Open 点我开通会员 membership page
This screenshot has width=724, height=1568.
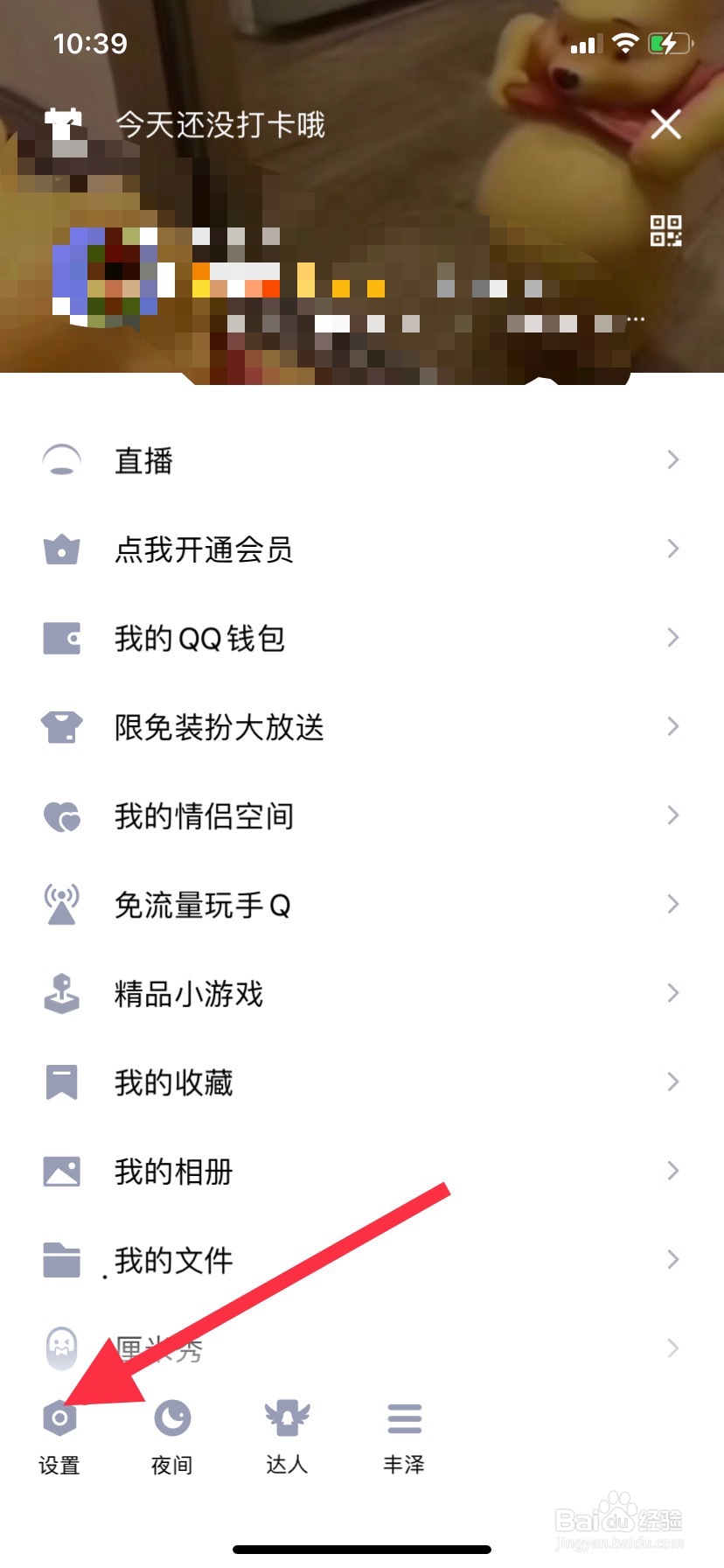click(x=360, y=549)
